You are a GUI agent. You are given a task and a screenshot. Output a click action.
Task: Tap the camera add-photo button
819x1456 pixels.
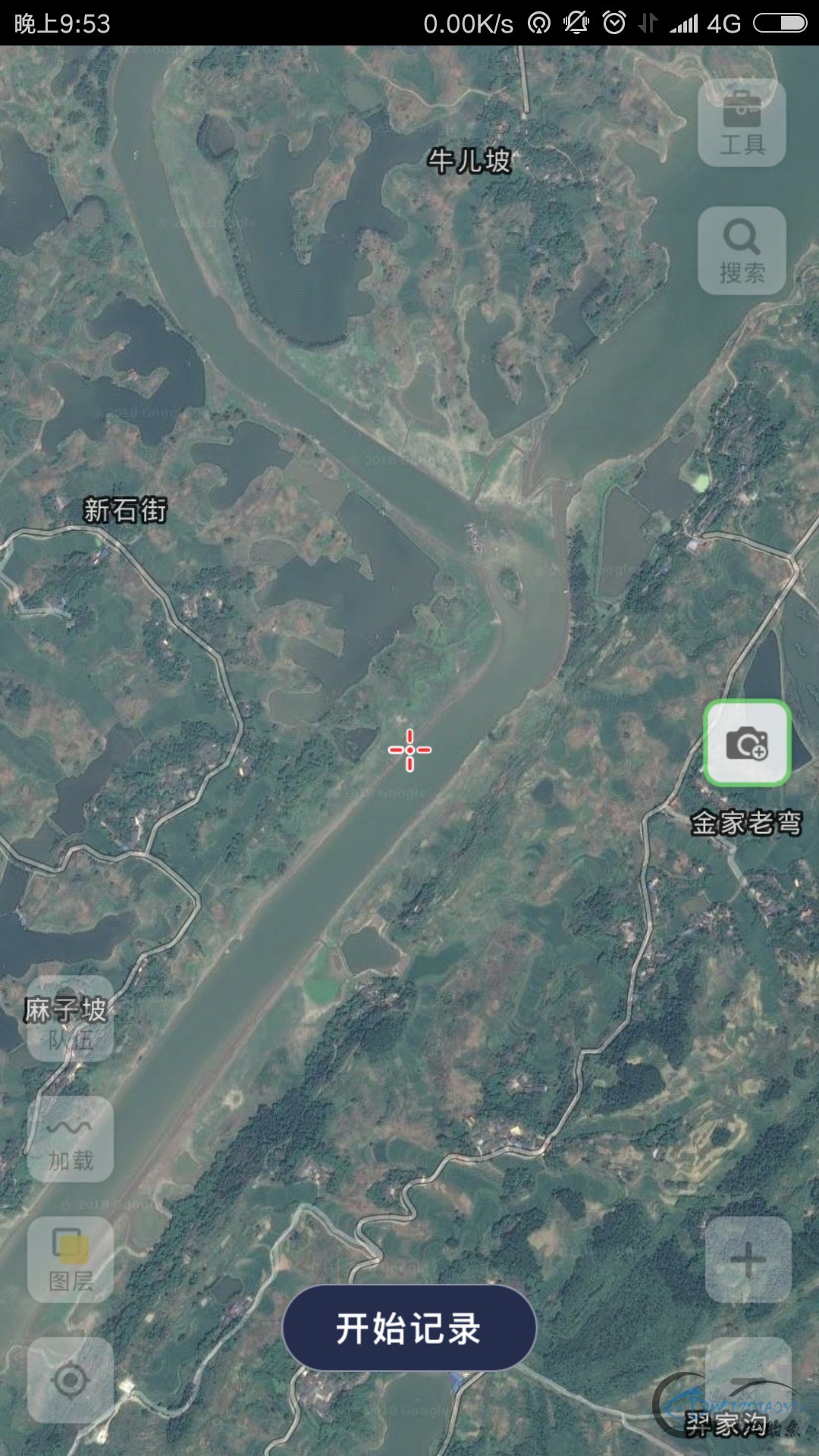point(748,743)
